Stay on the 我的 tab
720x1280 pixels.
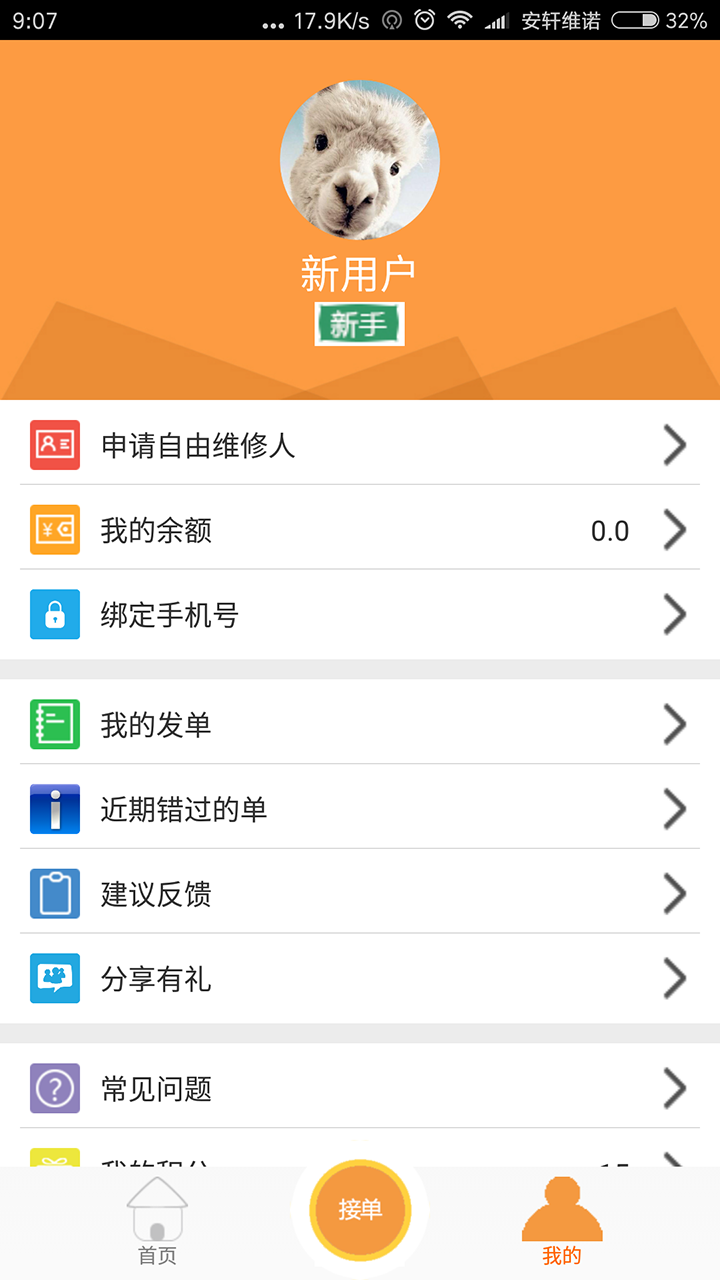coord(562,1220)
